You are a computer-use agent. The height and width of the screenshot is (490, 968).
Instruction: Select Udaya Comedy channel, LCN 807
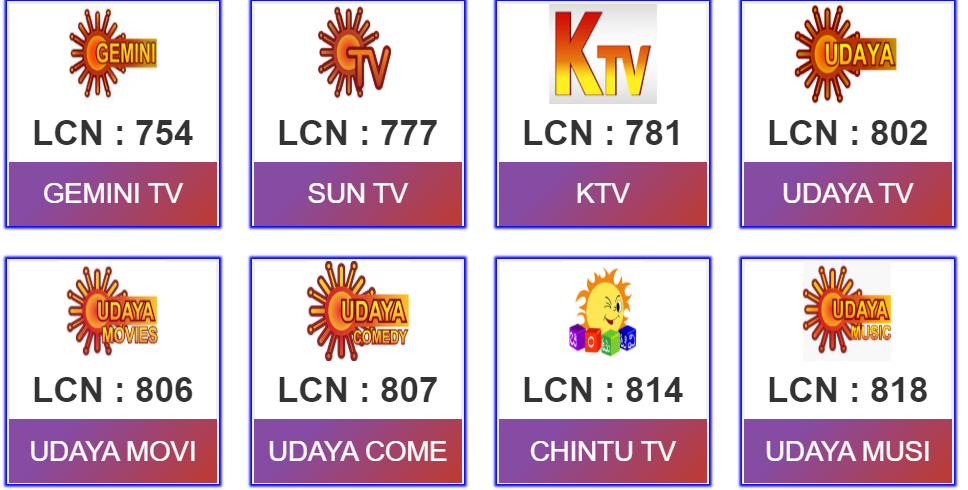pos(358,371)
